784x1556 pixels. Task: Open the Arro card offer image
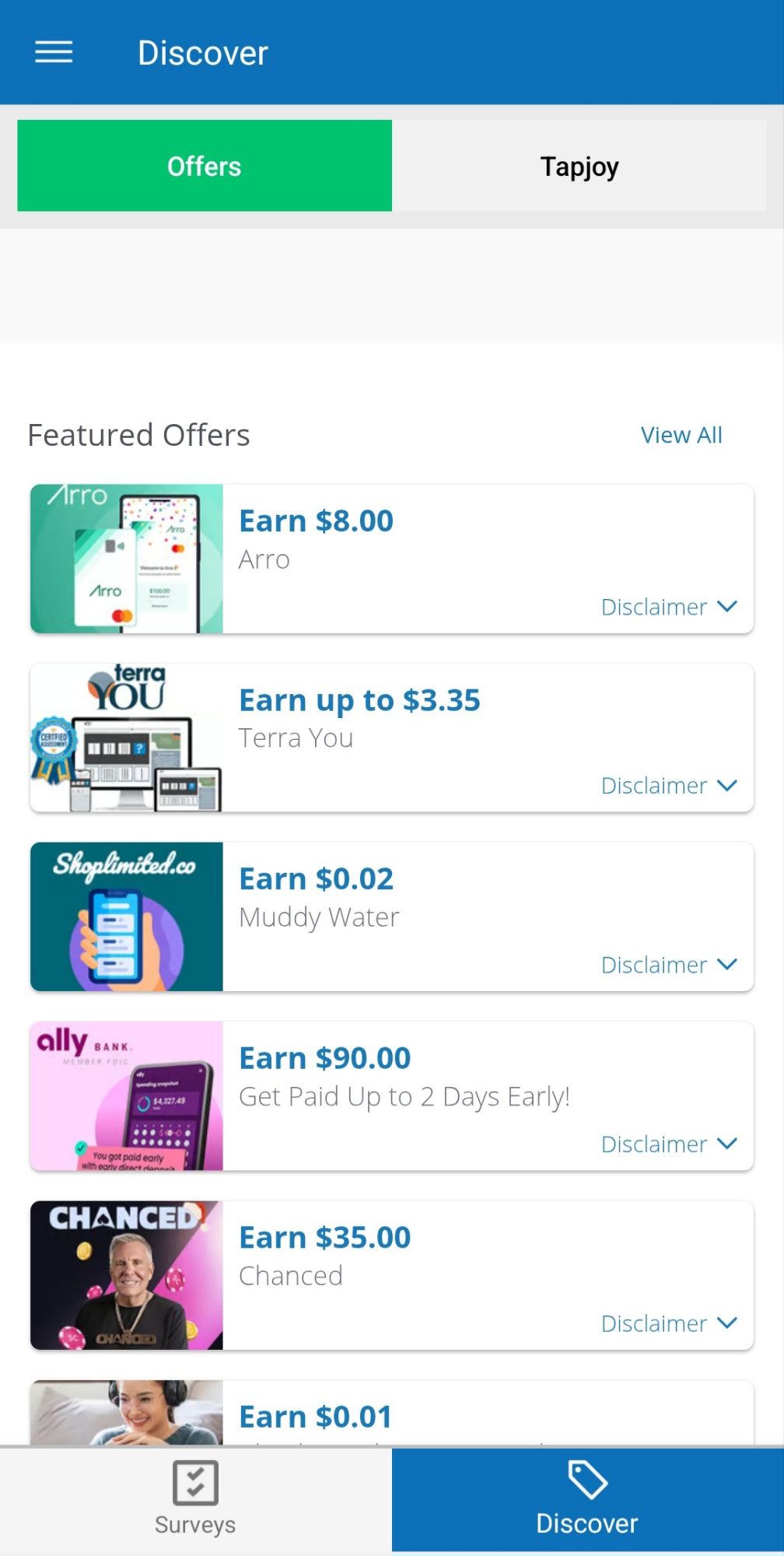click(x=126, y=557)
